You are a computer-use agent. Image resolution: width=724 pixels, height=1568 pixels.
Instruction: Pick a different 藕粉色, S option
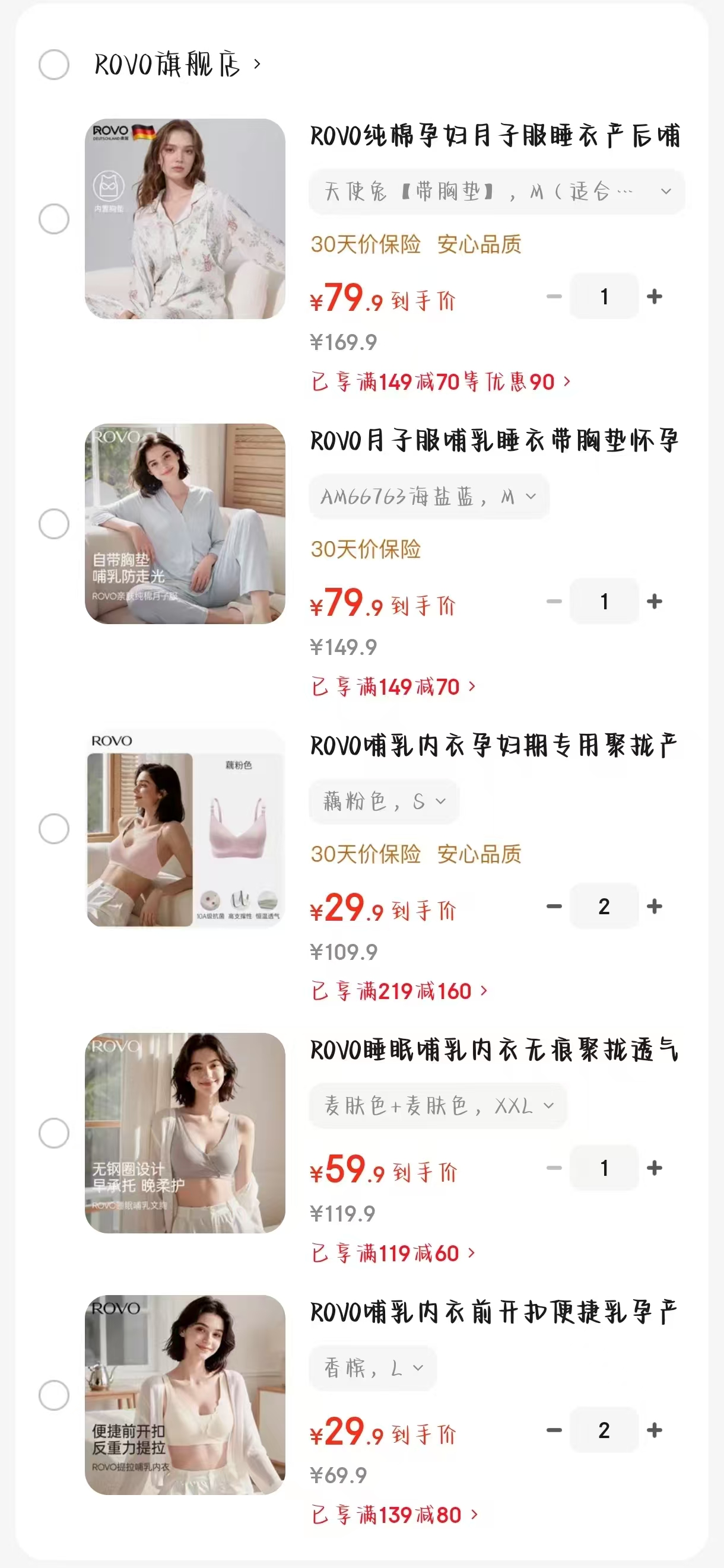coord(384,801)
